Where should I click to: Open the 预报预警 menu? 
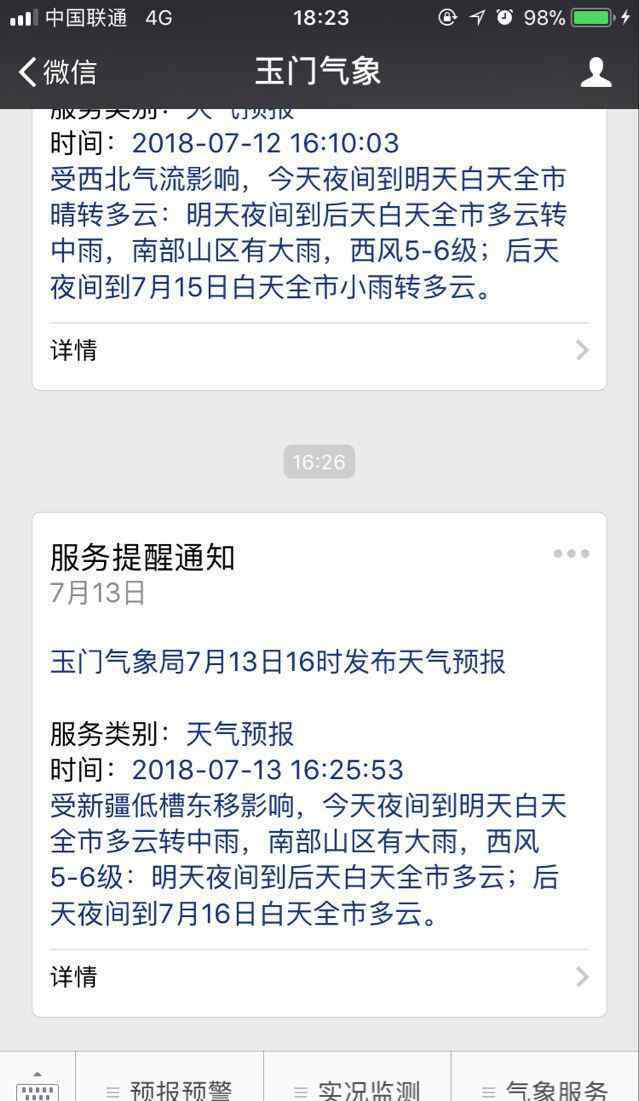coord(169,1088)
